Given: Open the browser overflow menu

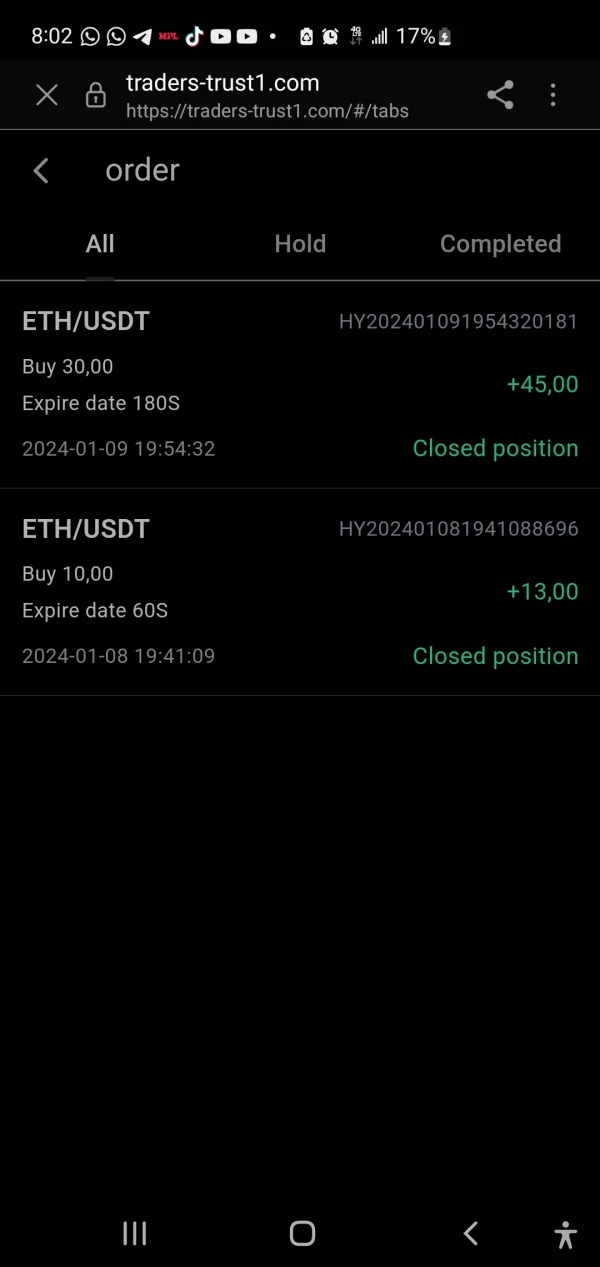Looking at the screenshot, I should coord(553,95).
